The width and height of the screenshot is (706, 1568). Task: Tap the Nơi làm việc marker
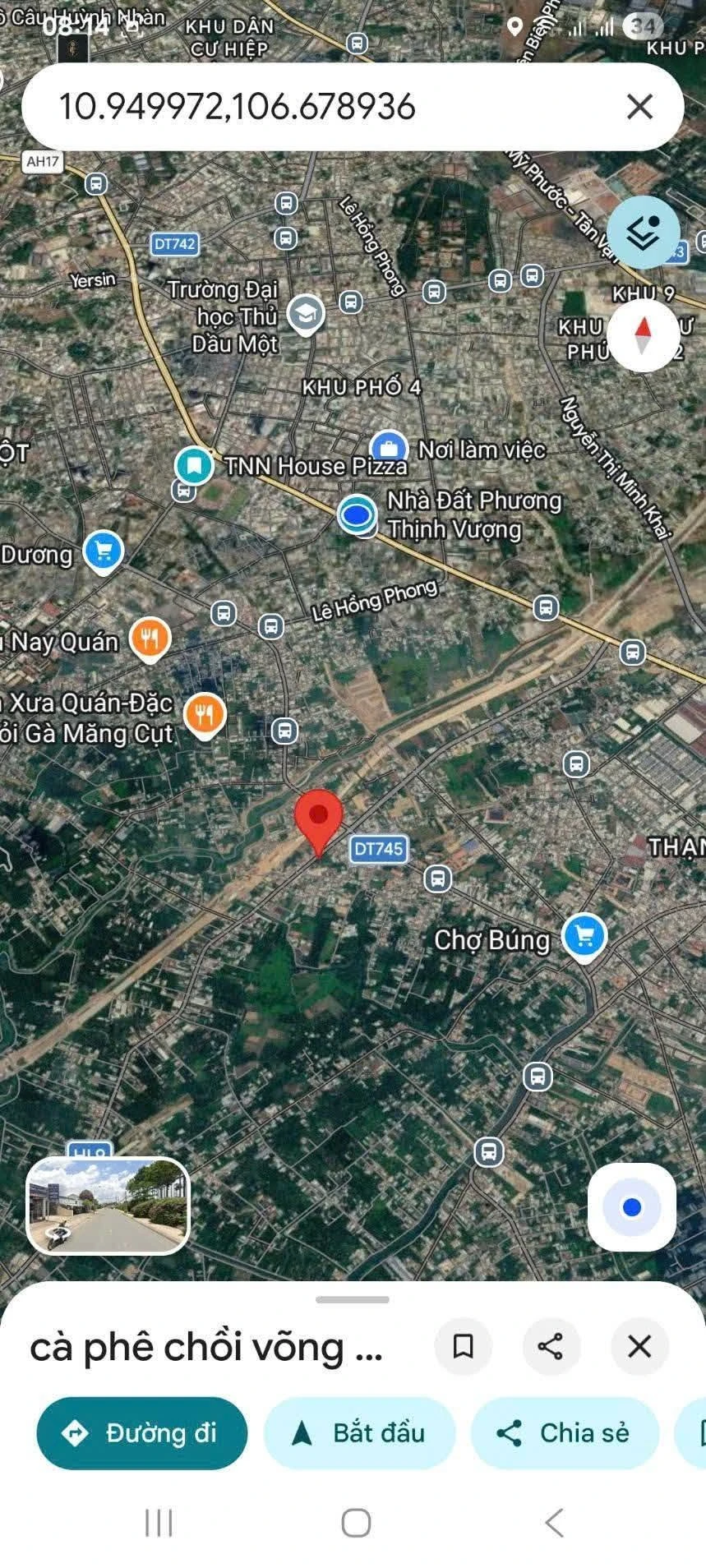(x=389, y=449)
